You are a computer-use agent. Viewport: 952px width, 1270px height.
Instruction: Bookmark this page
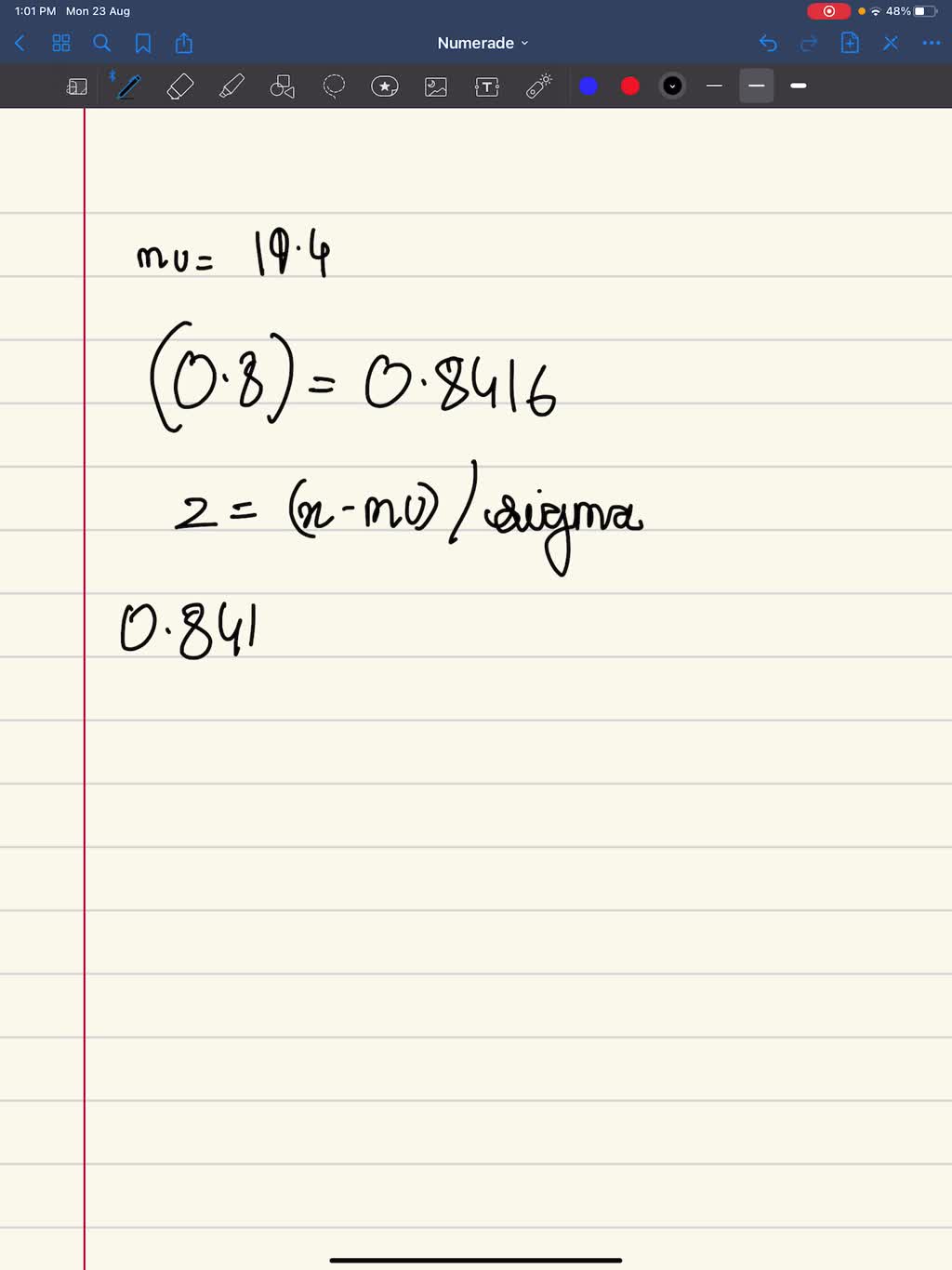(x=143, y=43)
